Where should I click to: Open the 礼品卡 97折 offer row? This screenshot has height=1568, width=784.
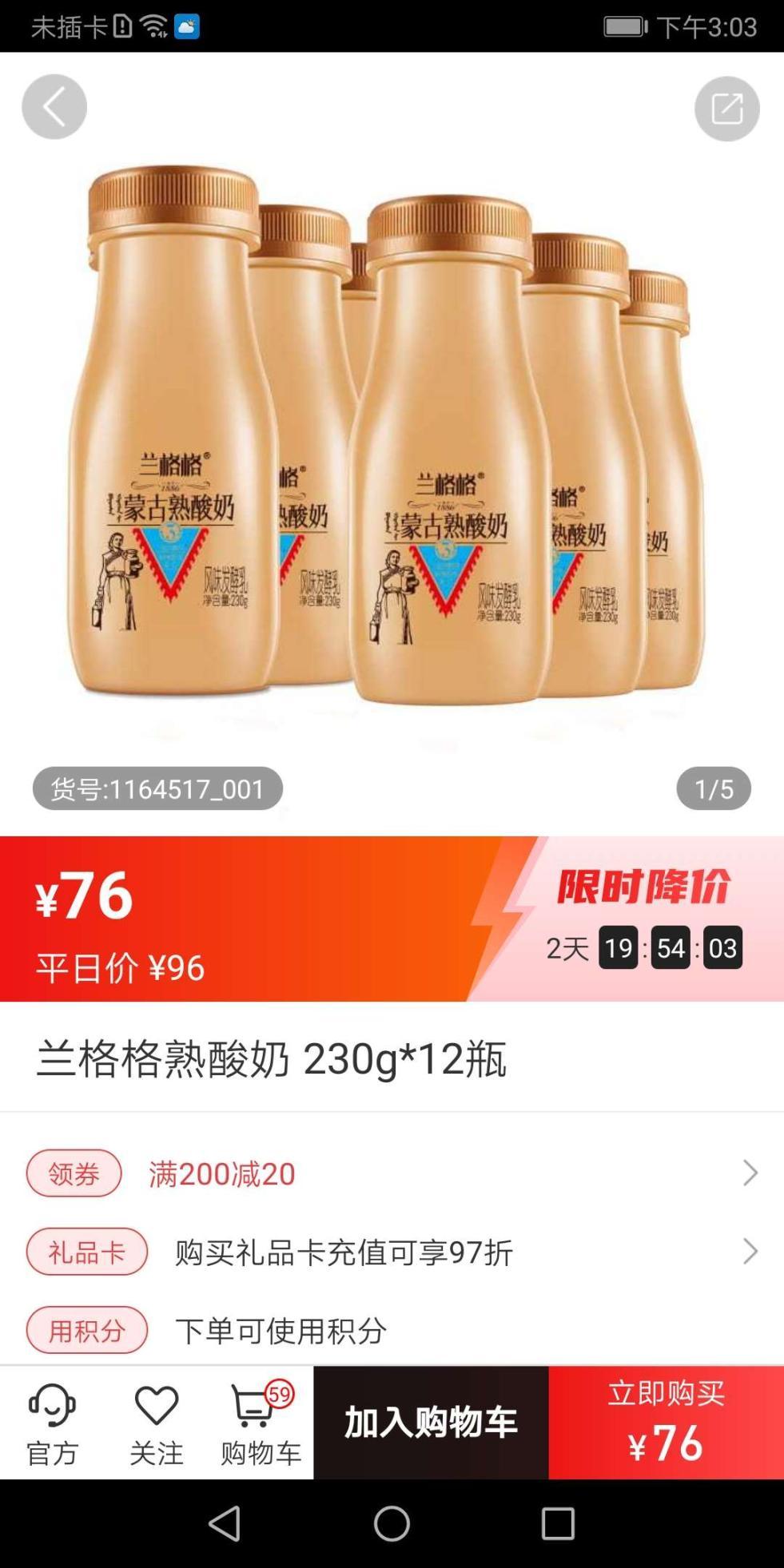392,1252
